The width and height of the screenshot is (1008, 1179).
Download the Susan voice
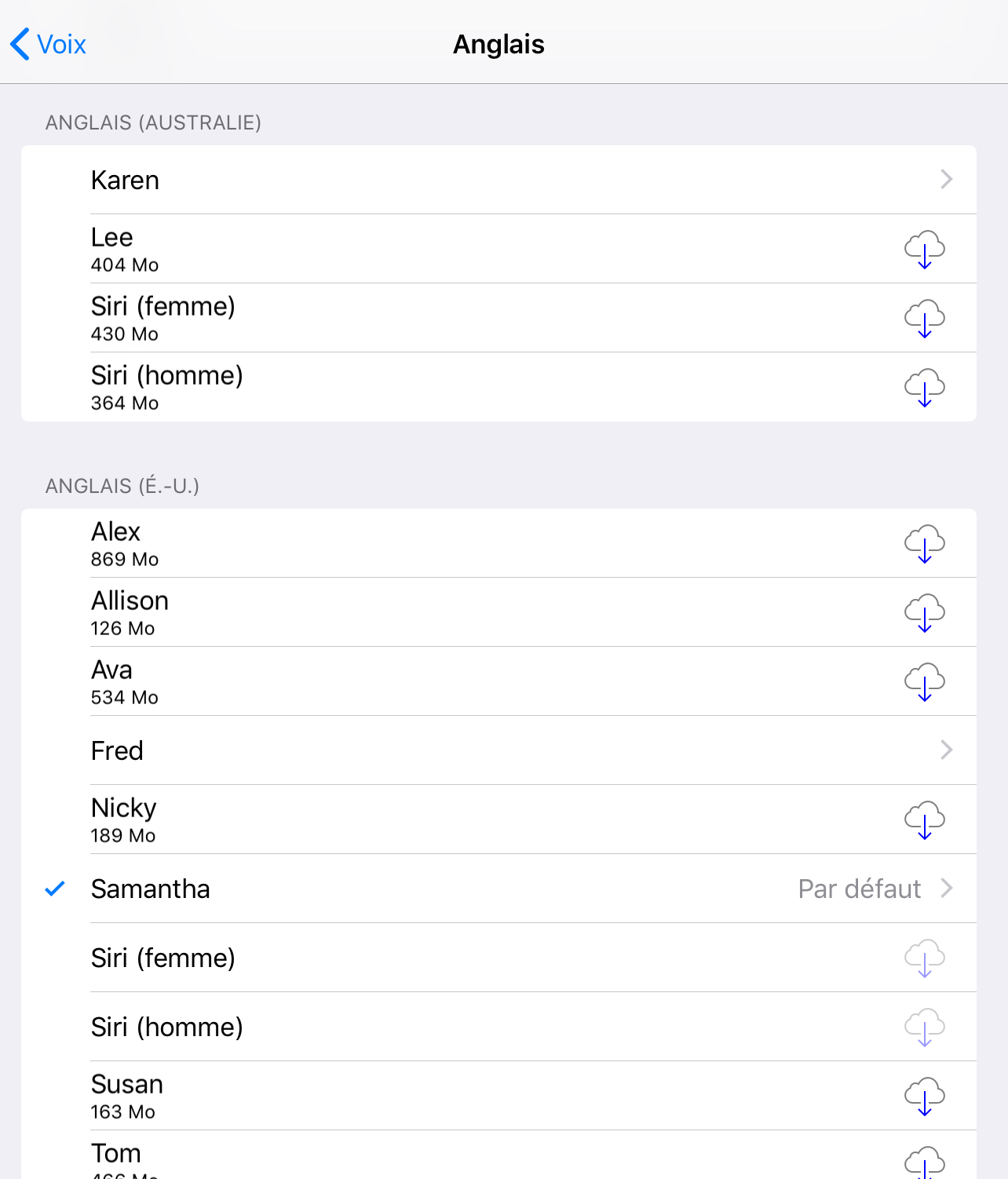tap(924, 1096)
